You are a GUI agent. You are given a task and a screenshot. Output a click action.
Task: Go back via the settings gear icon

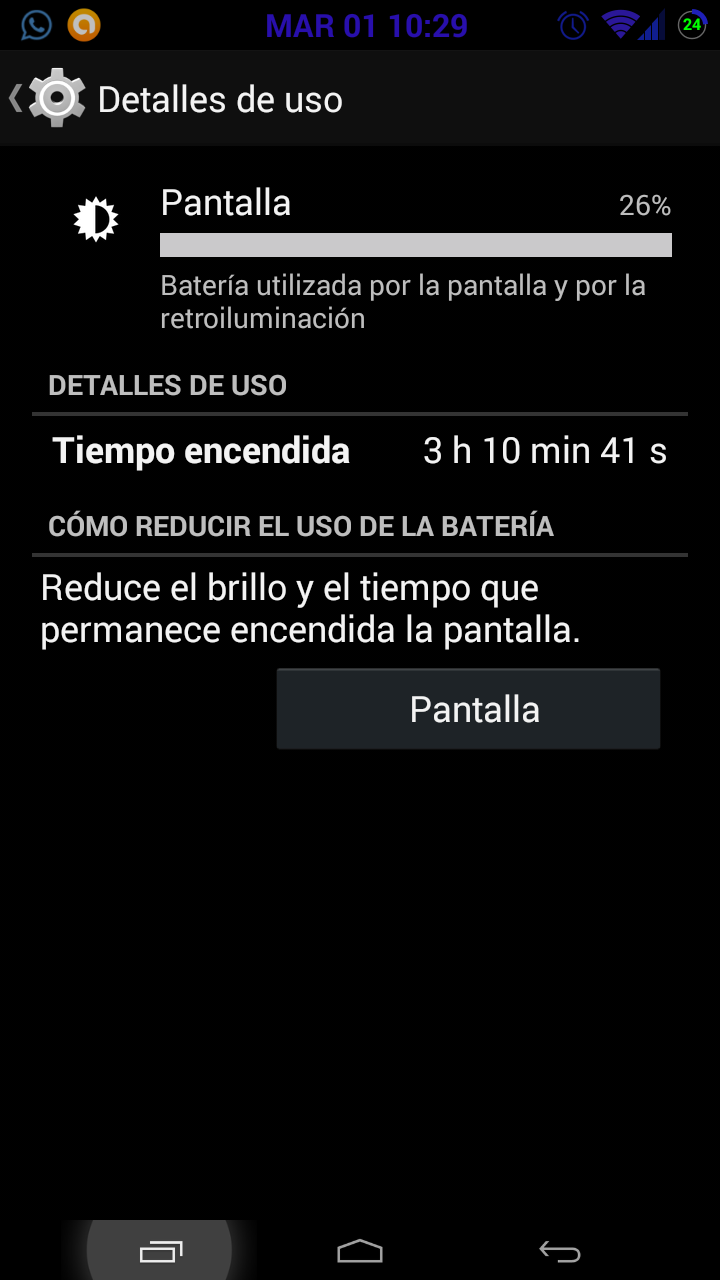coord(56,98)
